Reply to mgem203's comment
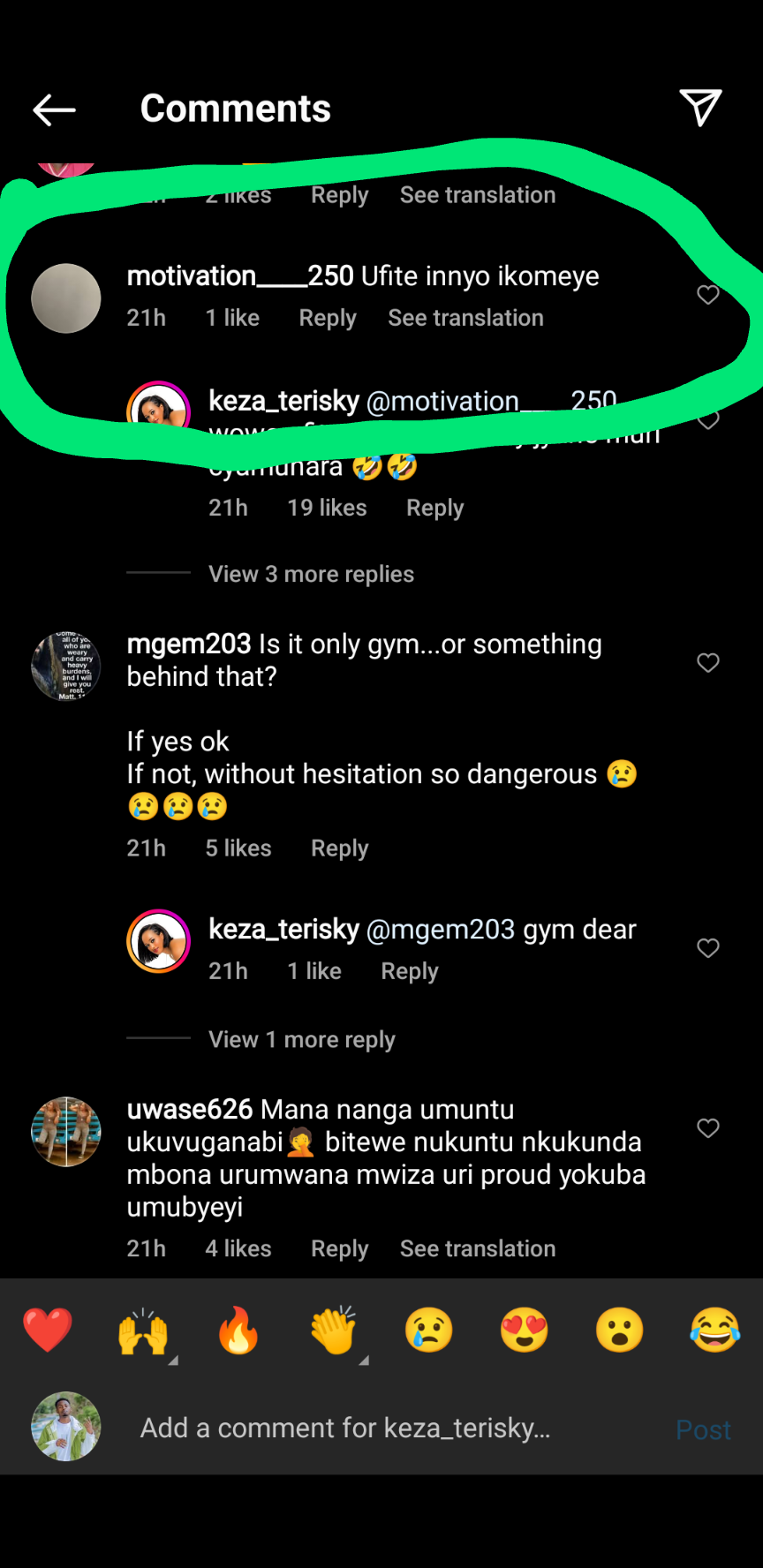 click(x=339, y=848)
